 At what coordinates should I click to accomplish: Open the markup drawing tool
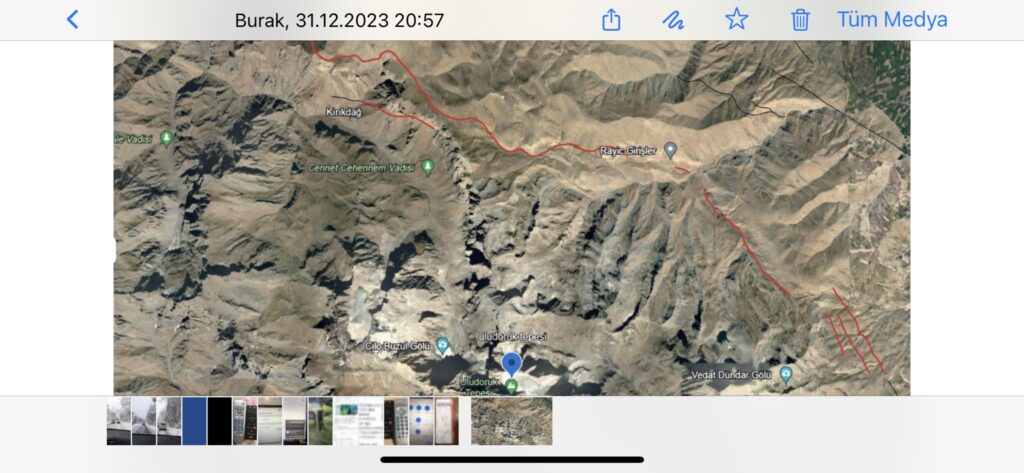[673, 20]
